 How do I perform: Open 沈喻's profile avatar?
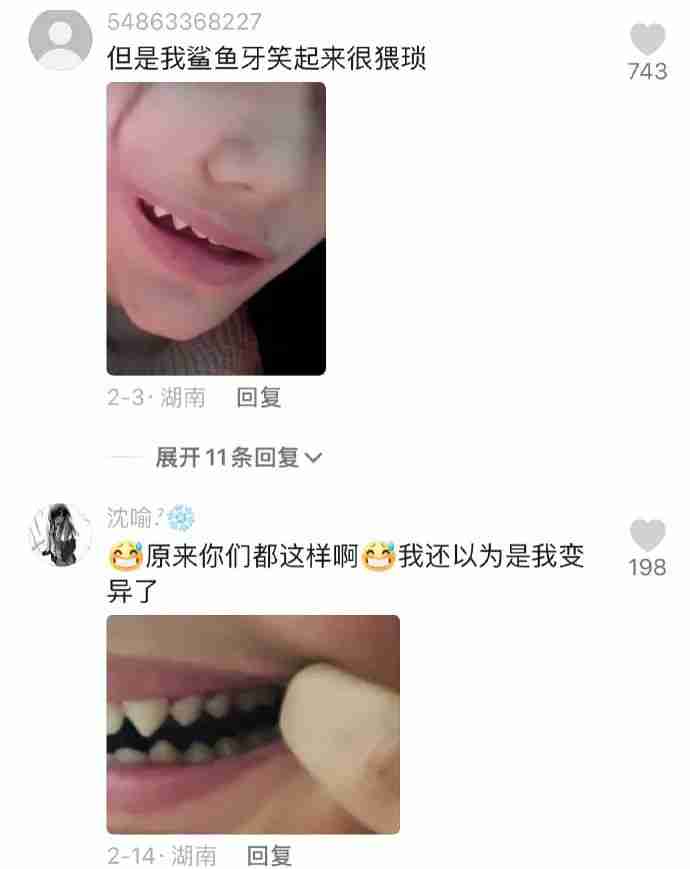click(61, 537)
